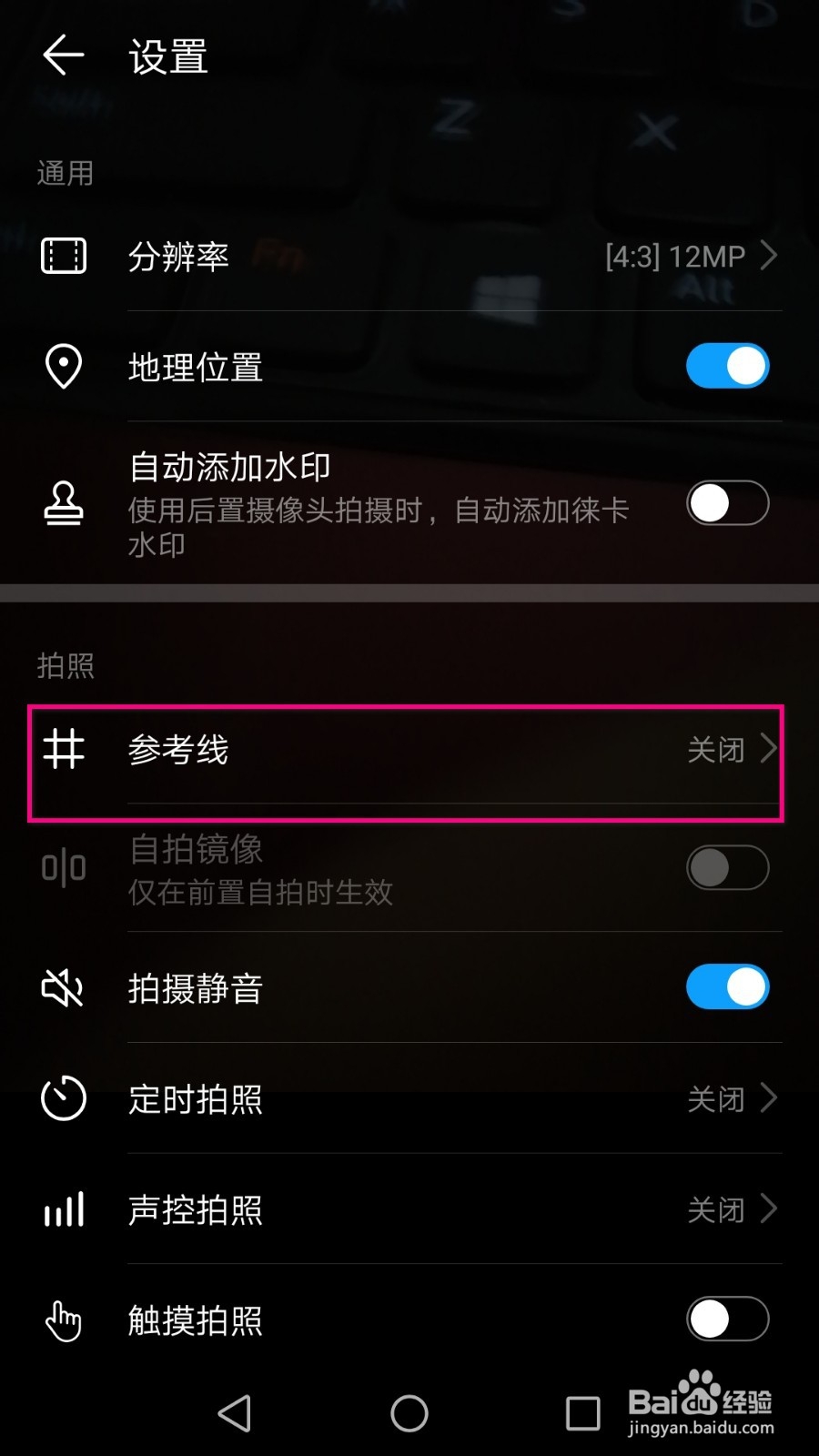This screenshot has width=819, height=1456.
Task: Enable the 触摸拍照 switch
Action: pyautogui.click(x=726, y=1319)
